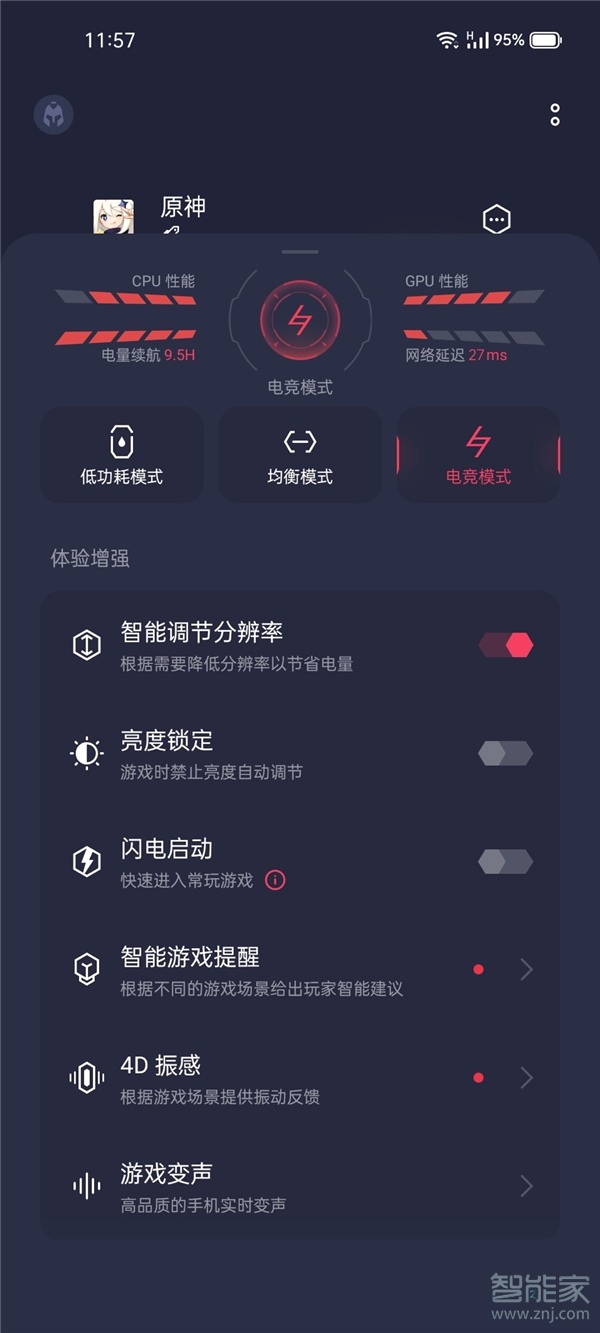Image resolution: width=600 pixels, height=1333 pixels.
Task: Tap the 原神 game icon
Action: click(113, 217)
